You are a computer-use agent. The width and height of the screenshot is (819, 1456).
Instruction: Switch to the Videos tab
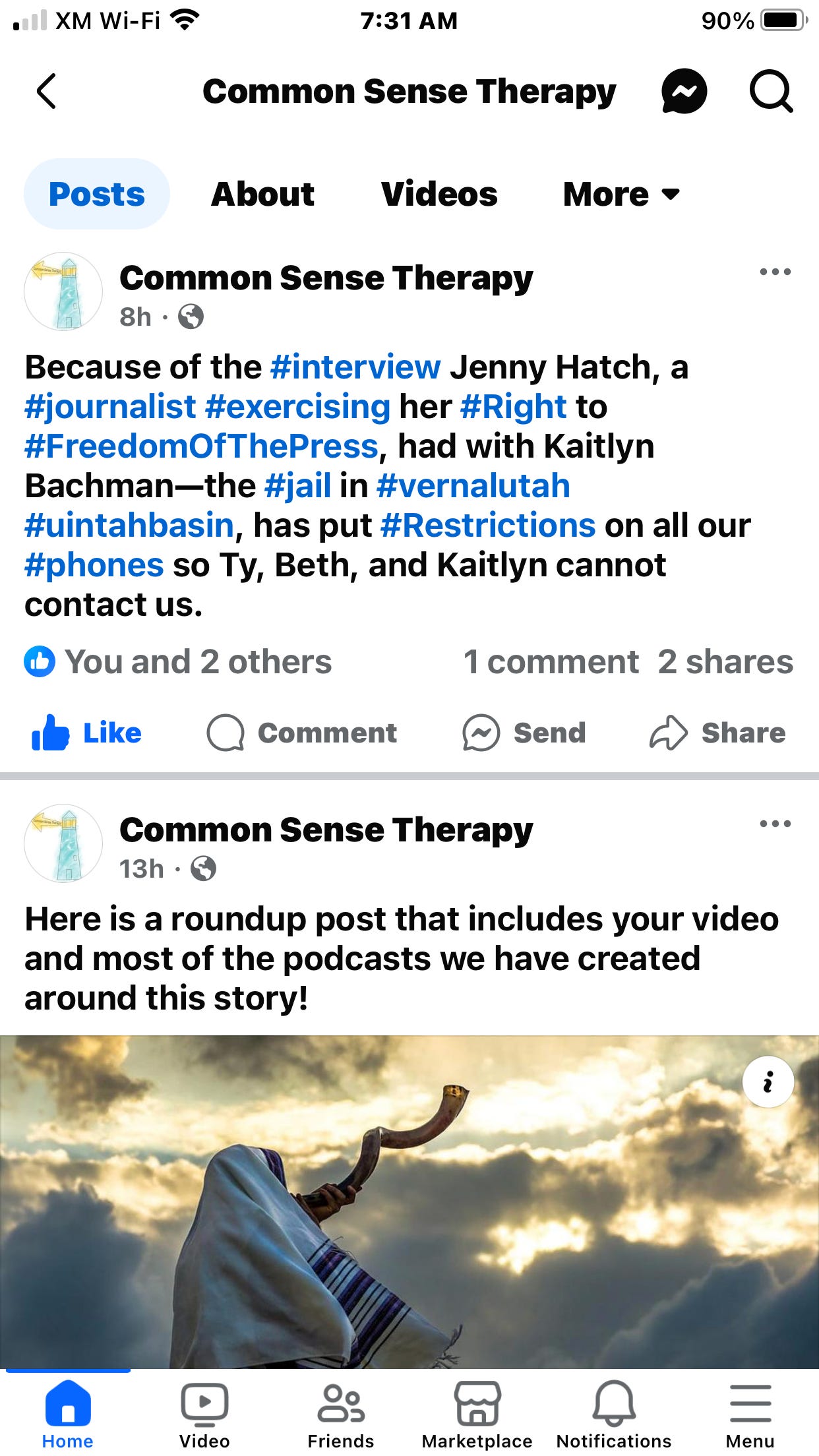point(439,195)
